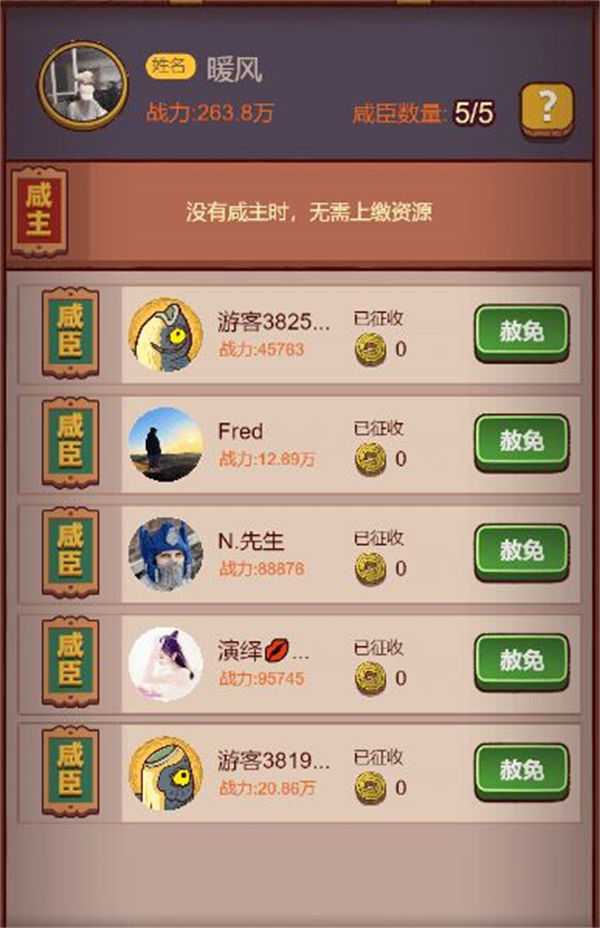This screenshot has width=600, height=928.
Task: Pardon 游客3819 via 赦免
Action: point(521,770)
